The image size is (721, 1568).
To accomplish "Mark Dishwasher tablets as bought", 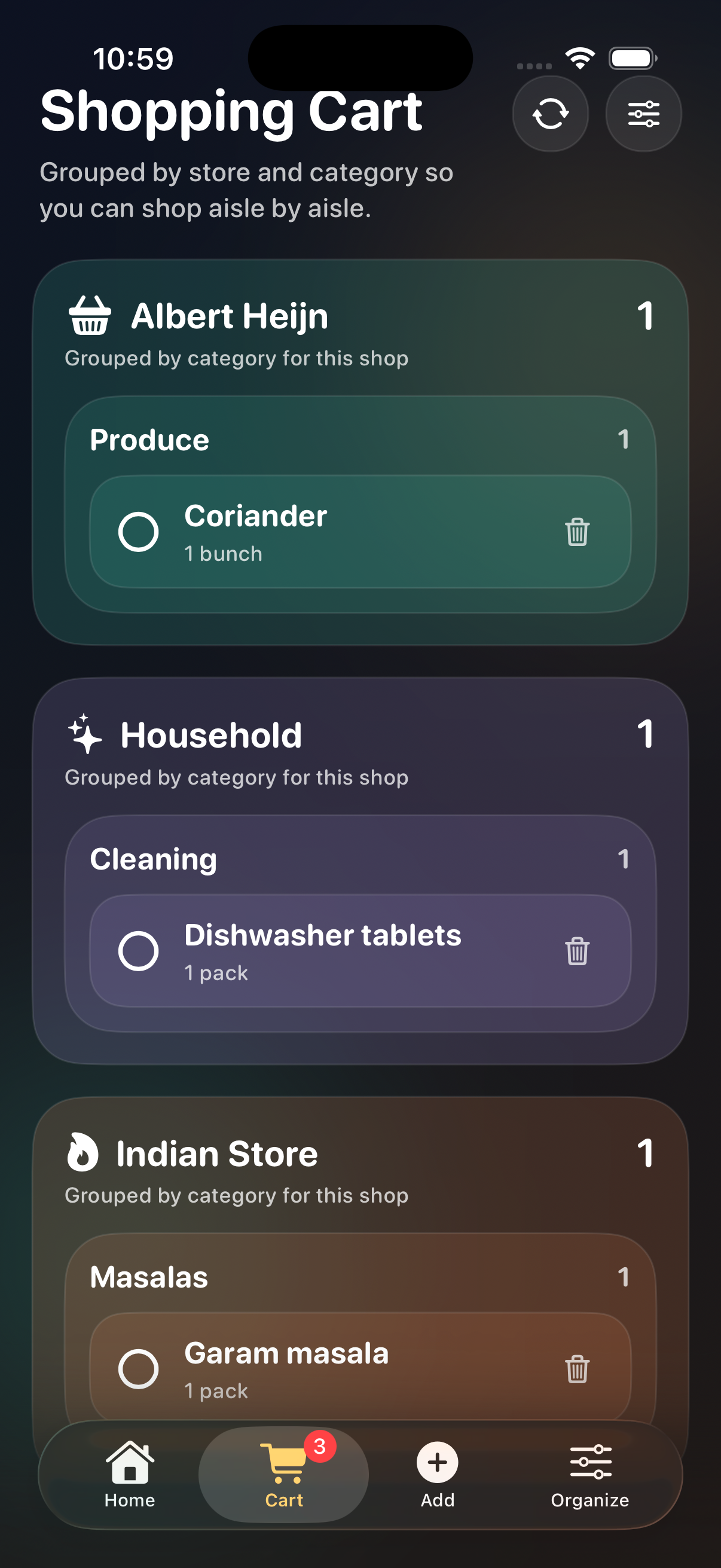I will 139,950.
